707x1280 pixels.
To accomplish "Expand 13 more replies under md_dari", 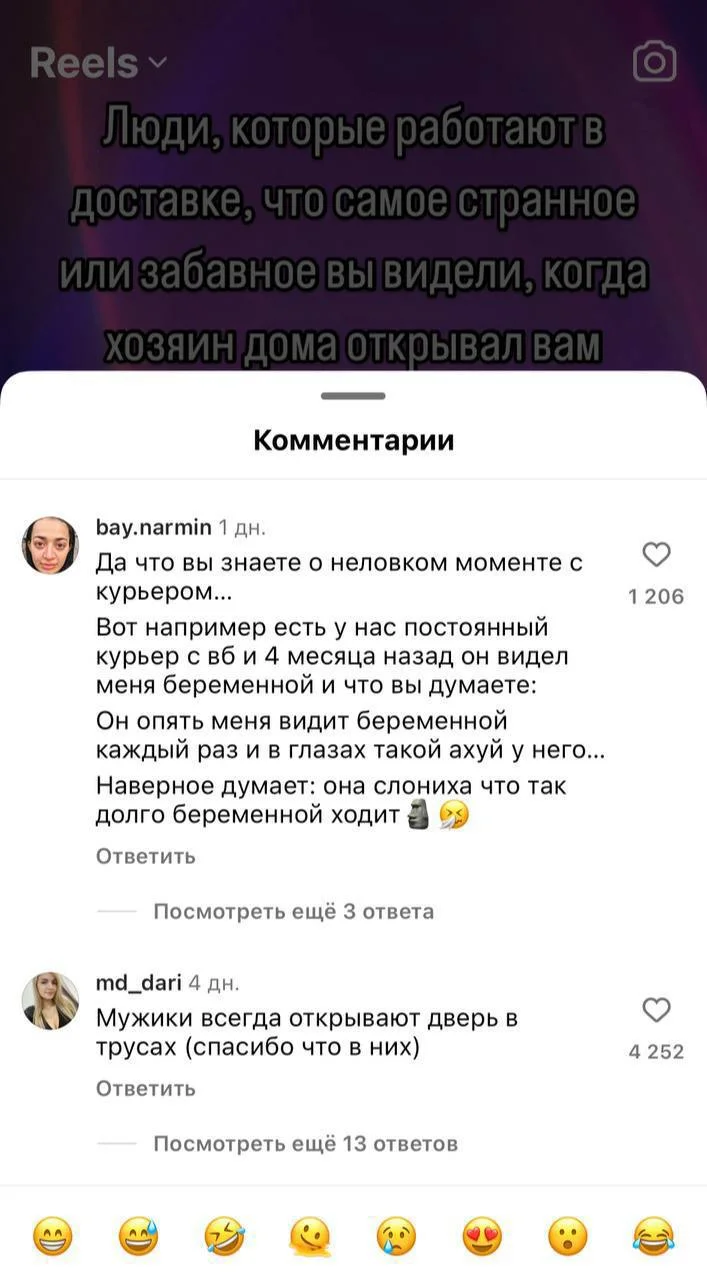I will [x=305, y=1143].
